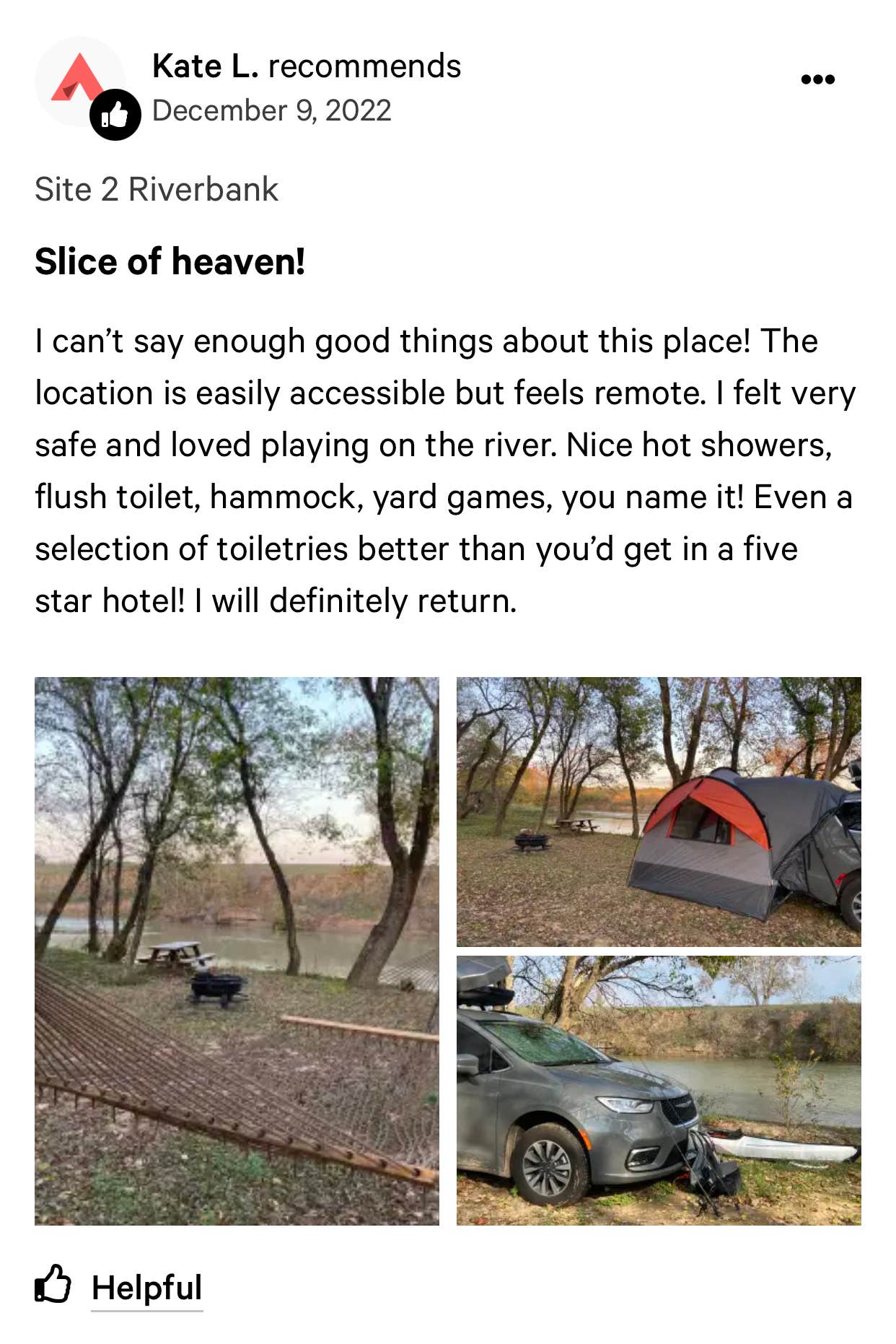Open Kate L.'s profile avatar
Viewport: 896px width, 1344px height.
click(x=80, y=82)
